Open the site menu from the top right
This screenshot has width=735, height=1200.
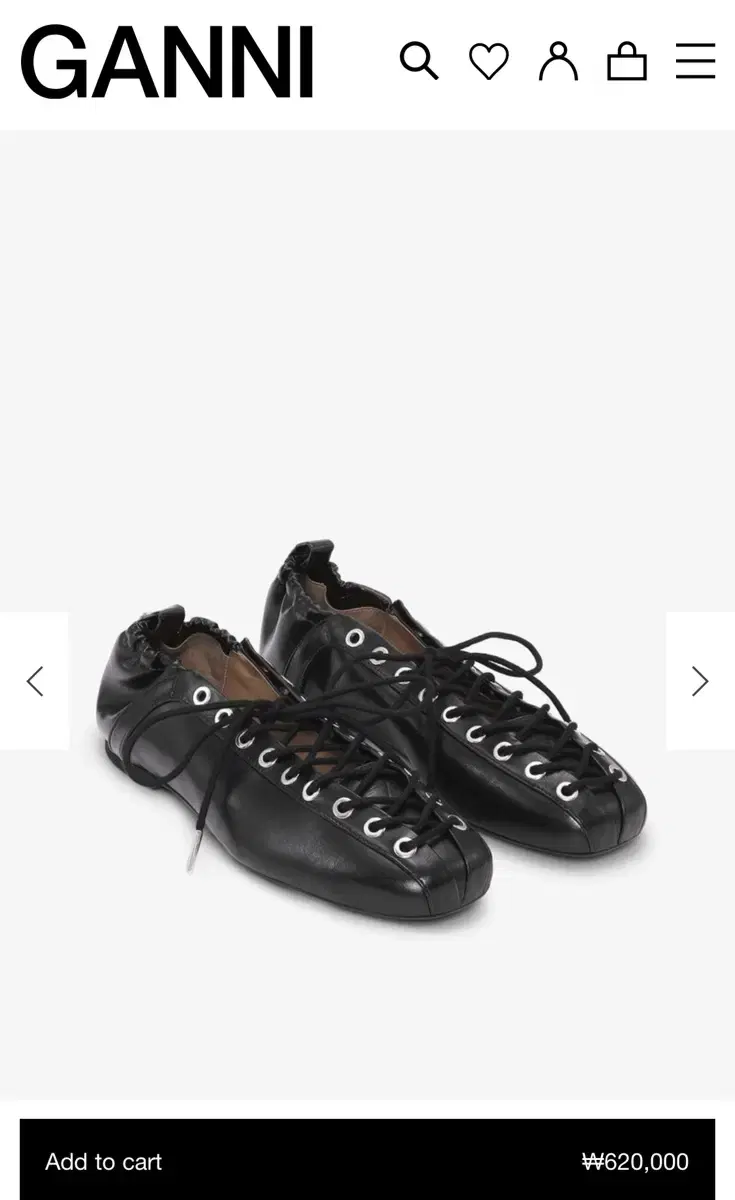pyautogui.click(x=694, y=63)
